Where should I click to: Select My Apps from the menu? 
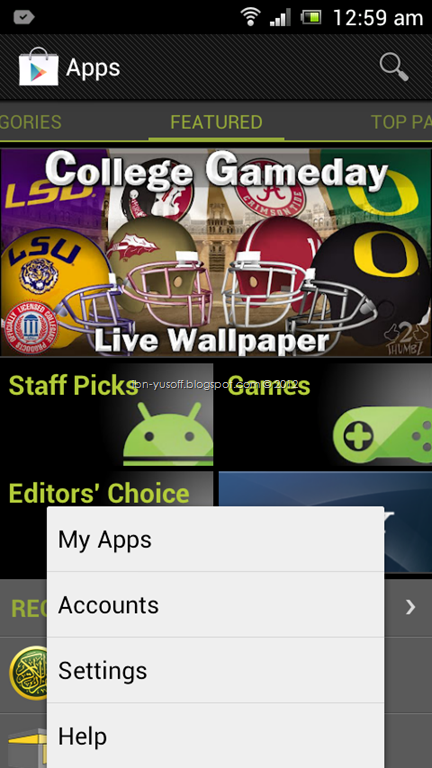click(216, 539)
